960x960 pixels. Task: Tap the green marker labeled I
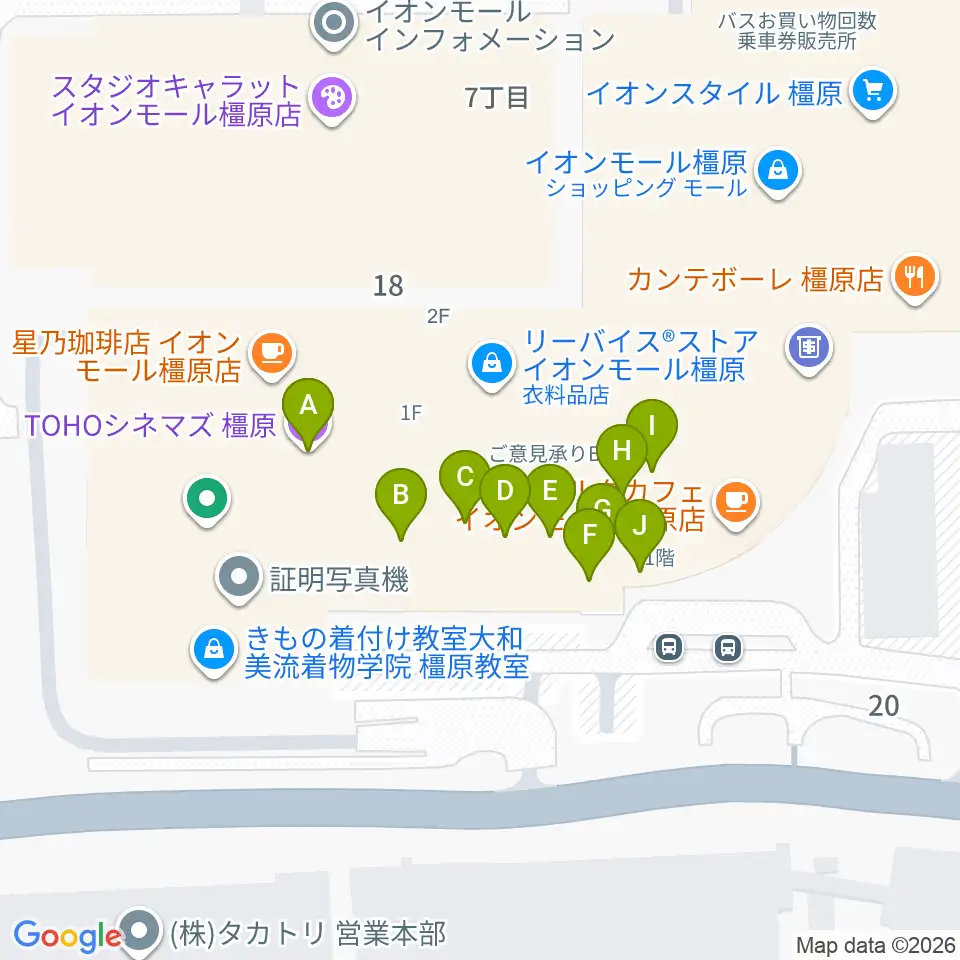tap(652, 427)
